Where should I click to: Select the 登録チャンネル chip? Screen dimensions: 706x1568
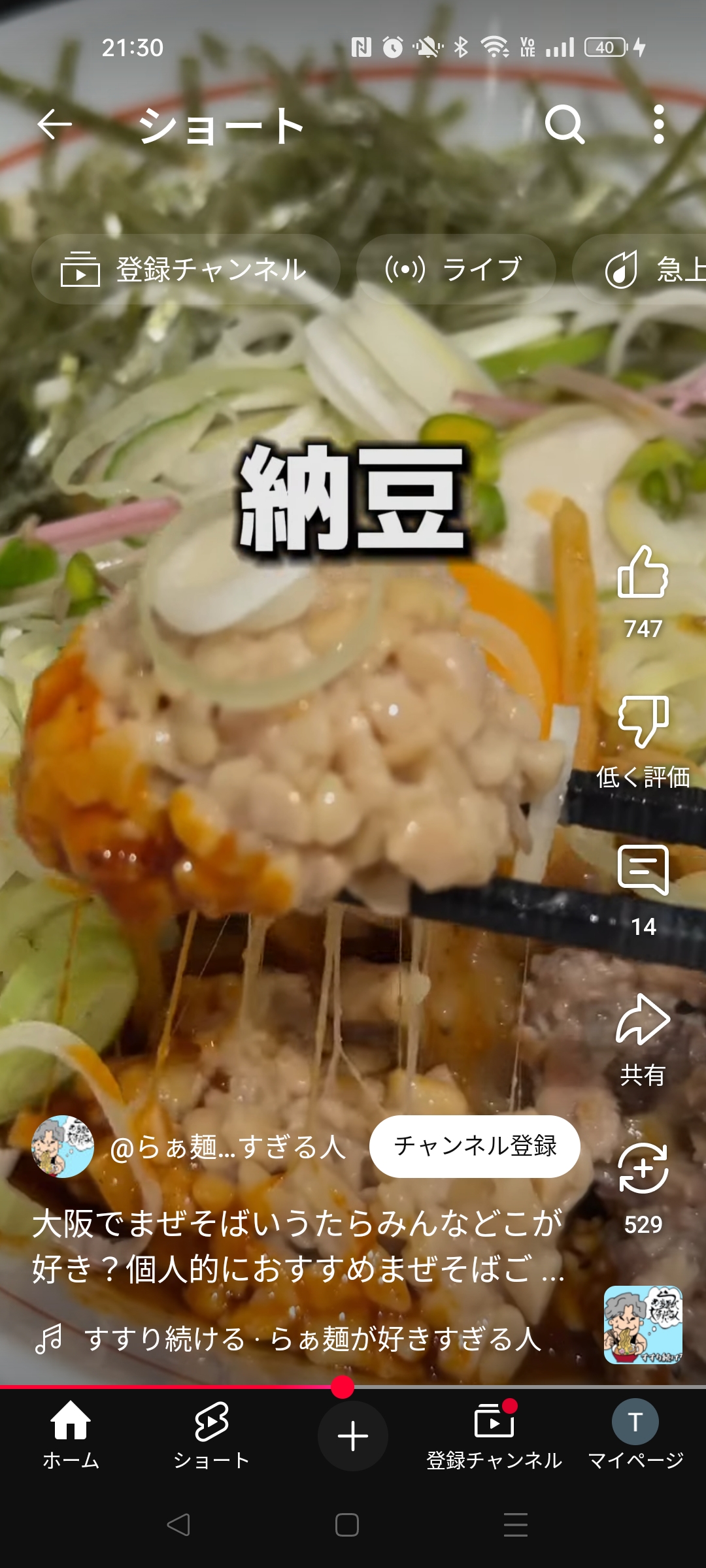pyautogui.click(x=186, y=269)
